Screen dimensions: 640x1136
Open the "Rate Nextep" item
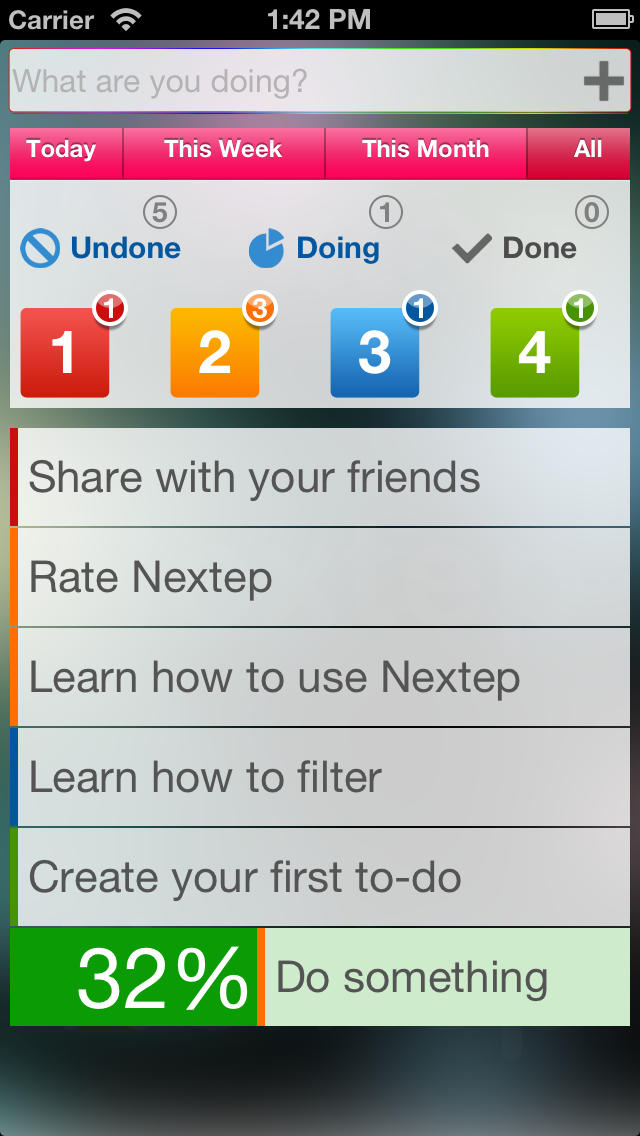click(x=320, y=577)
